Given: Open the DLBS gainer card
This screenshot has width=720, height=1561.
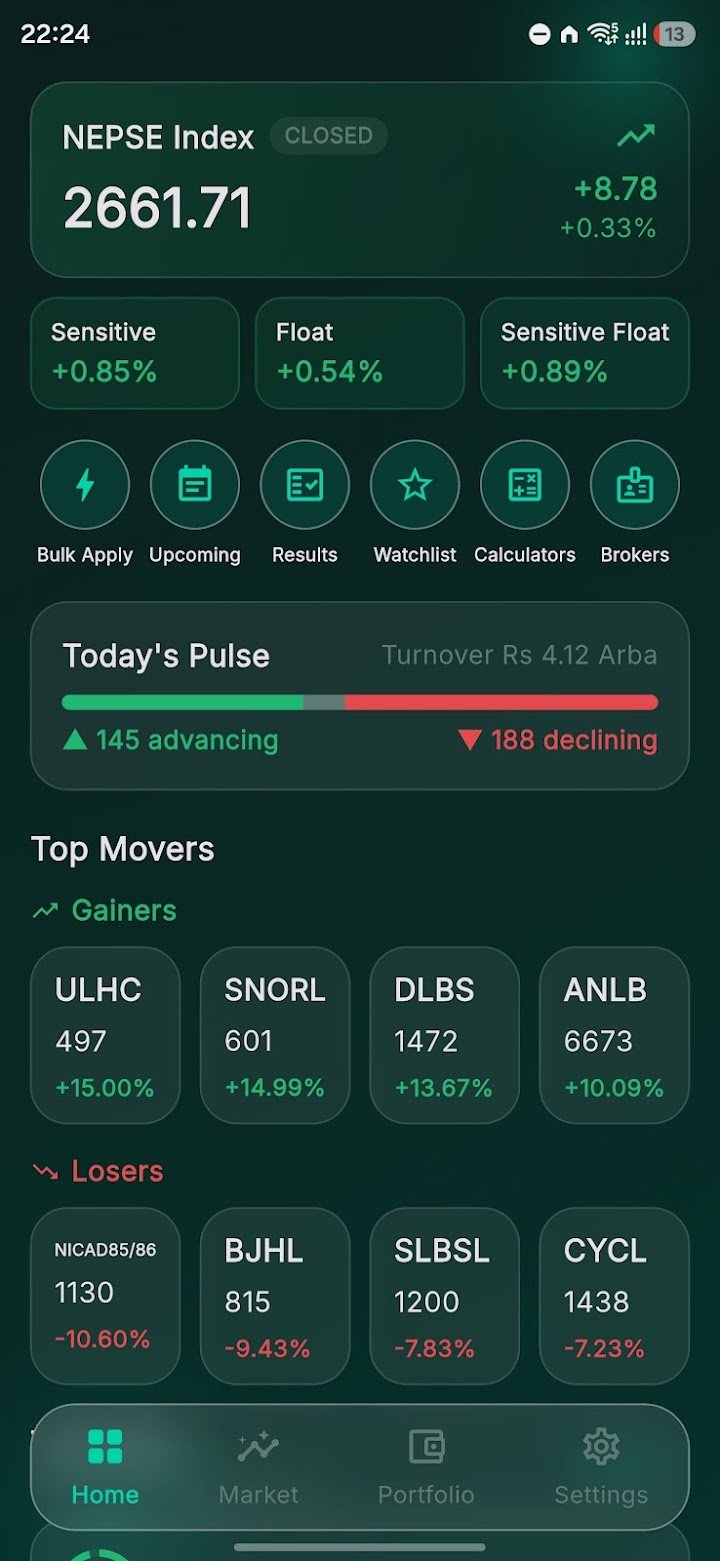Looking at the screenshot, I should [445, 1035].
